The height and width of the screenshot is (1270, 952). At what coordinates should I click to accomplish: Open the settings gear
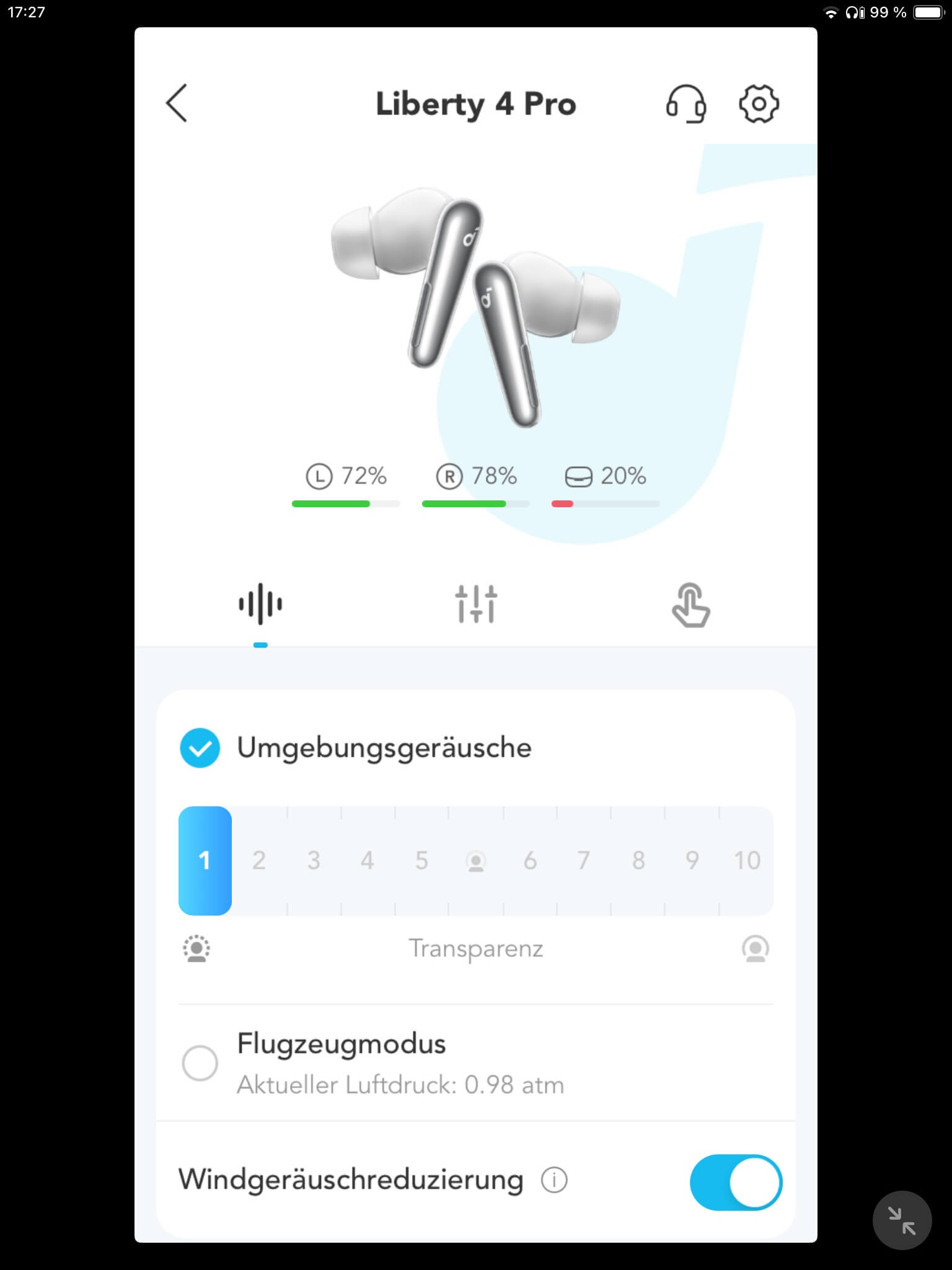pos(759,104)
